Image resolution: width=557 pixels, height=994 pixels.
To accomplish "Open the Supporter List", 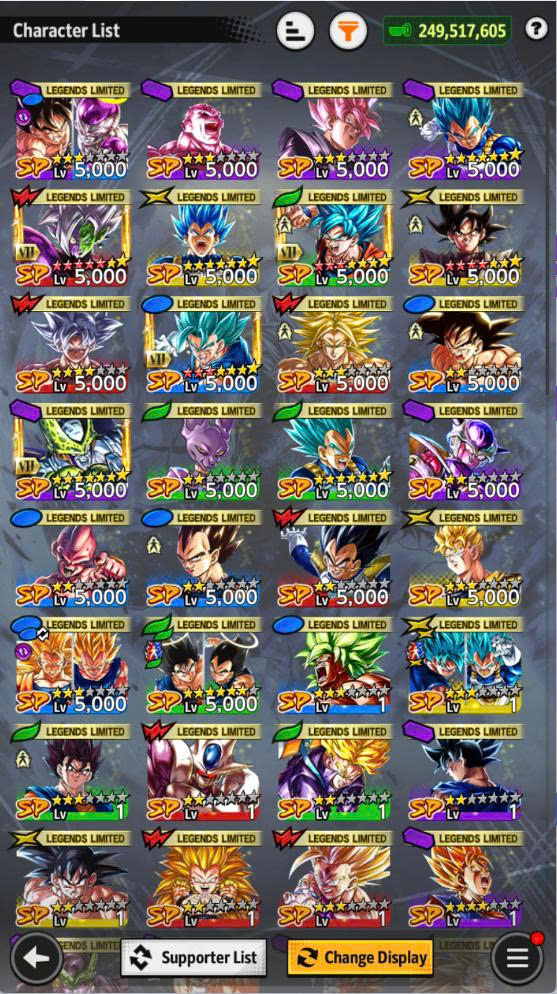I will (193, 957).
